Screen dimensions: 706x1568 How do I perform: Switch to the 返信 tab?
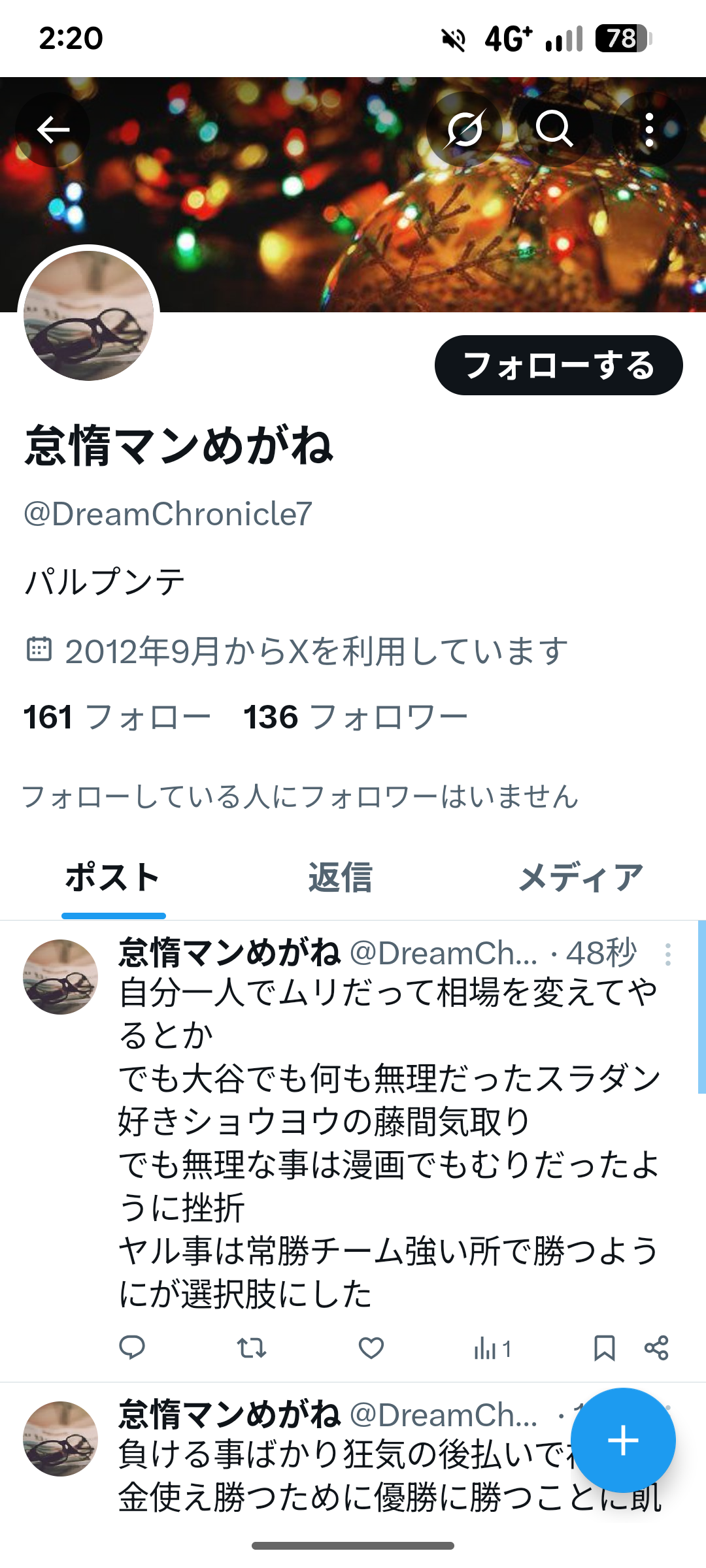[x=340, y=877]
